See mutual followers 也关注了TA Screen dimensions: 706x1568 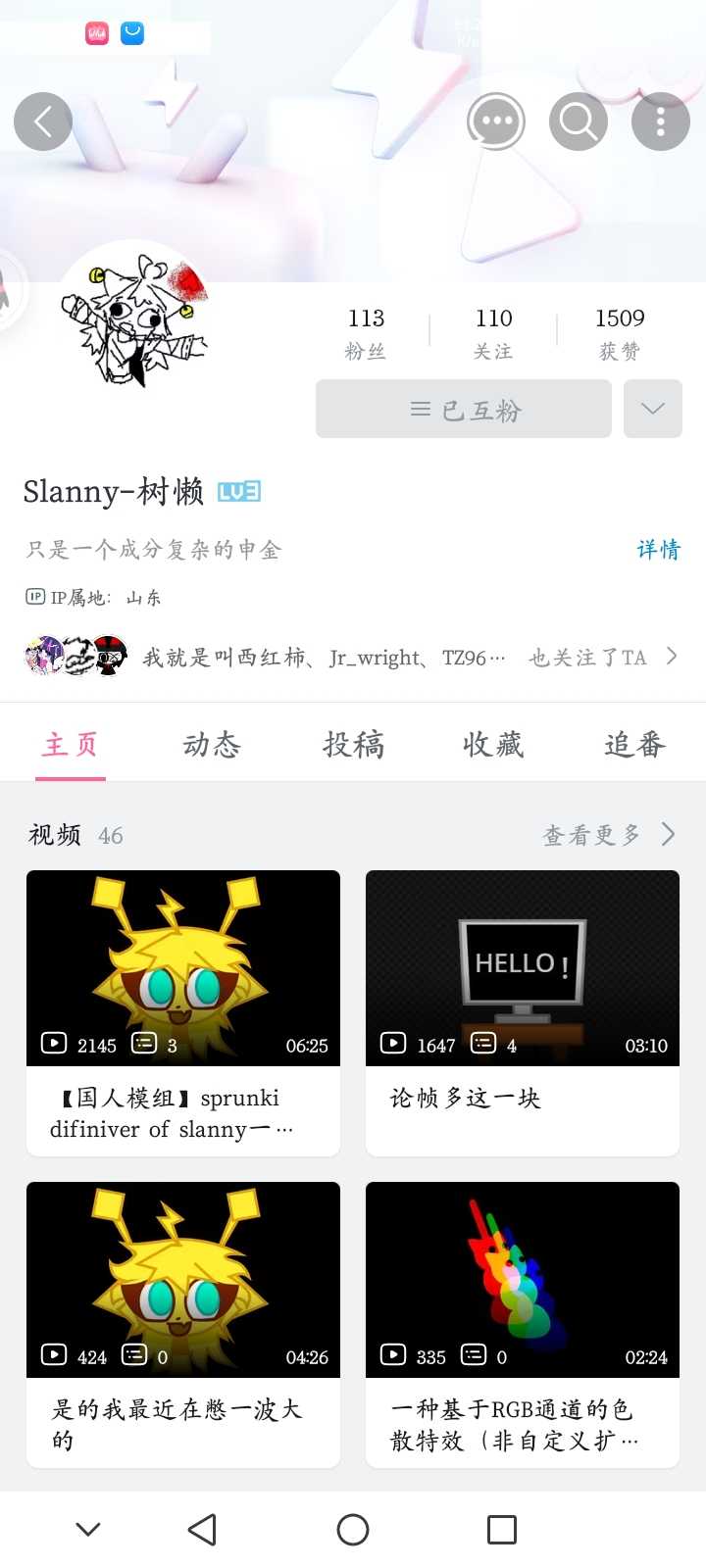point(353,657)
